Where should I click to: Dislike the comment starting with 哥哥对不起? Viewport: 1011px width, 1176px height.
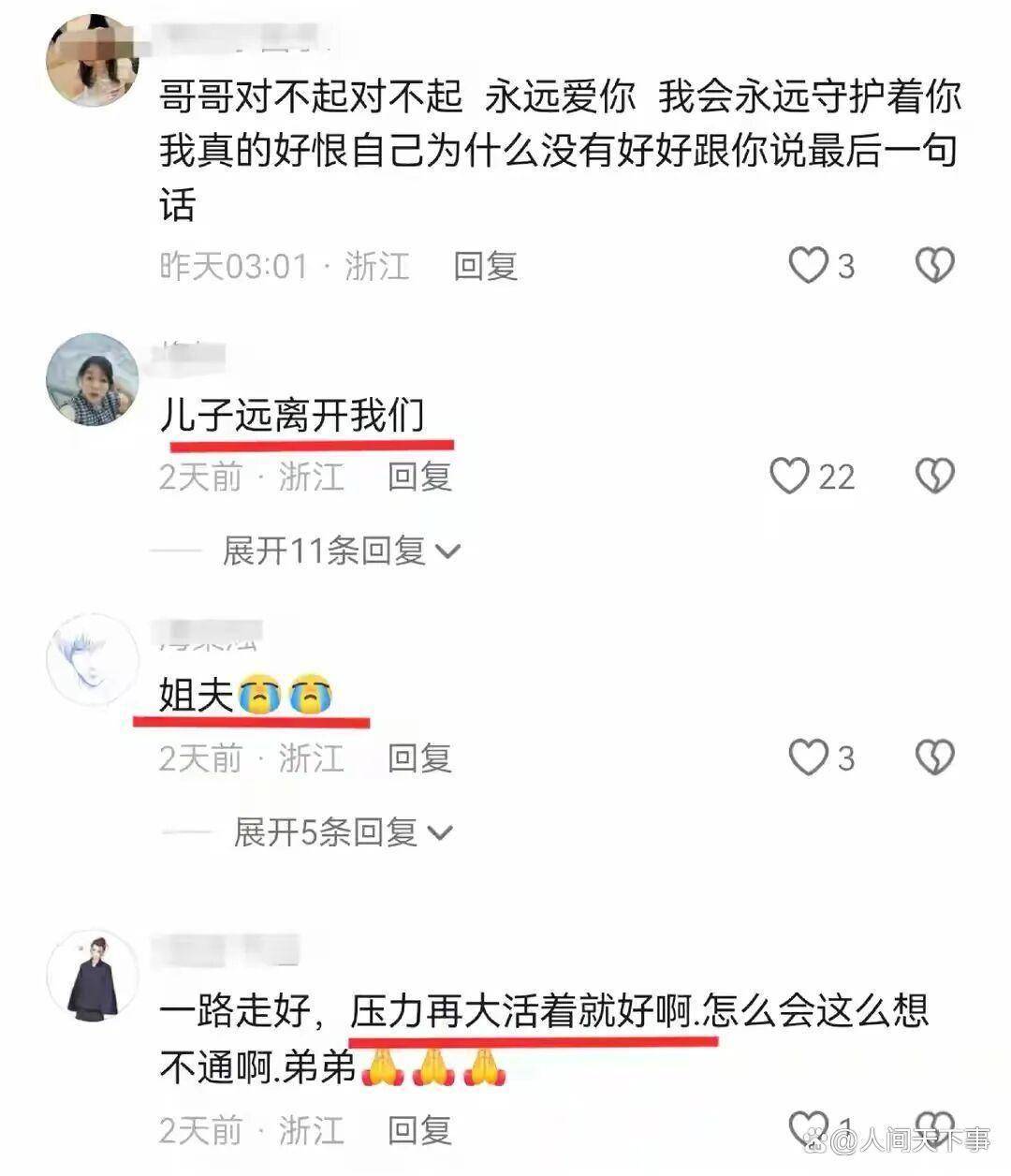pos(934,266)
